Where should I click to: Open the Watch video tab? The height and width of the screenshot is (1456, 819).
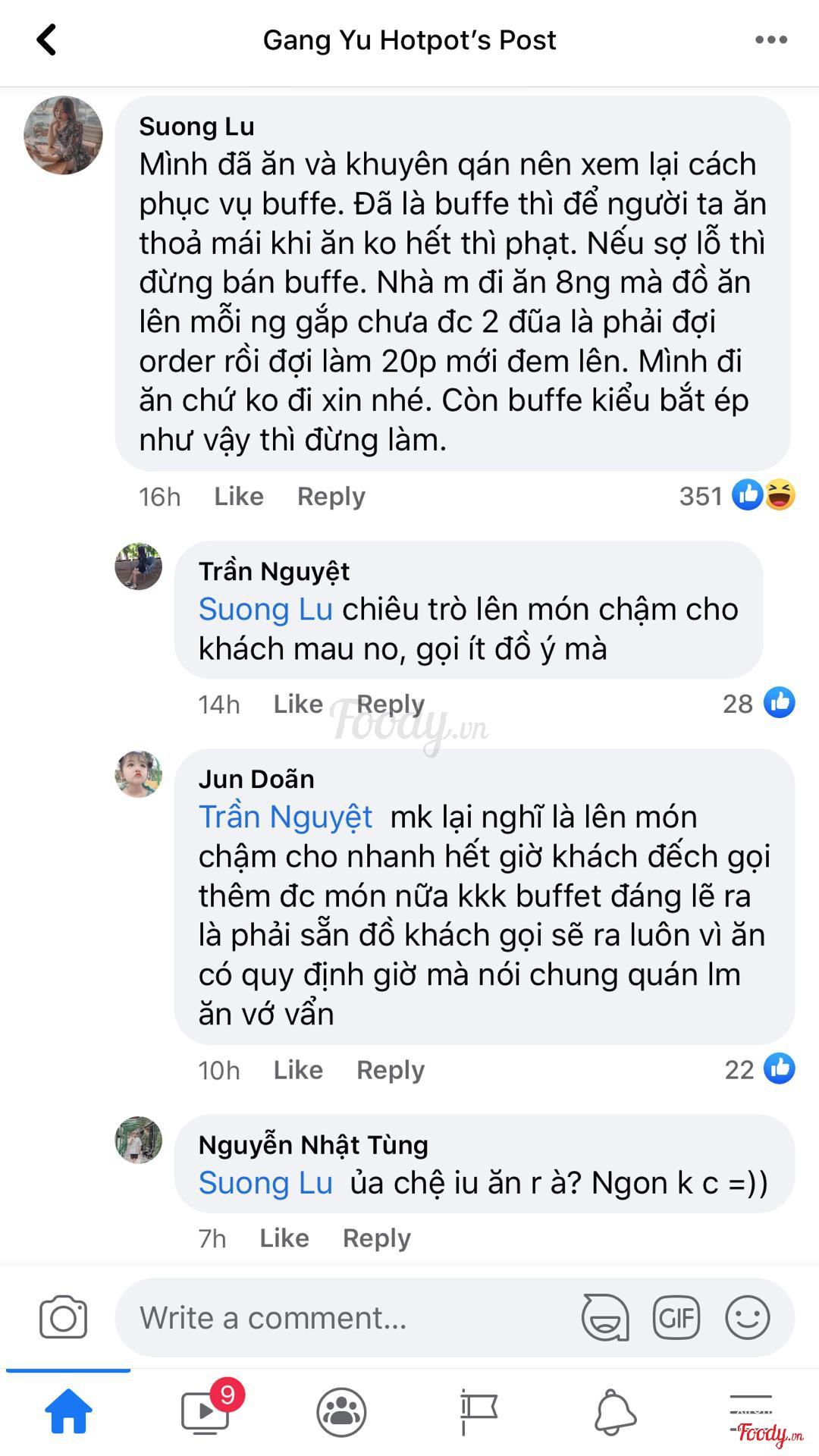click(x=206, y=1412)
